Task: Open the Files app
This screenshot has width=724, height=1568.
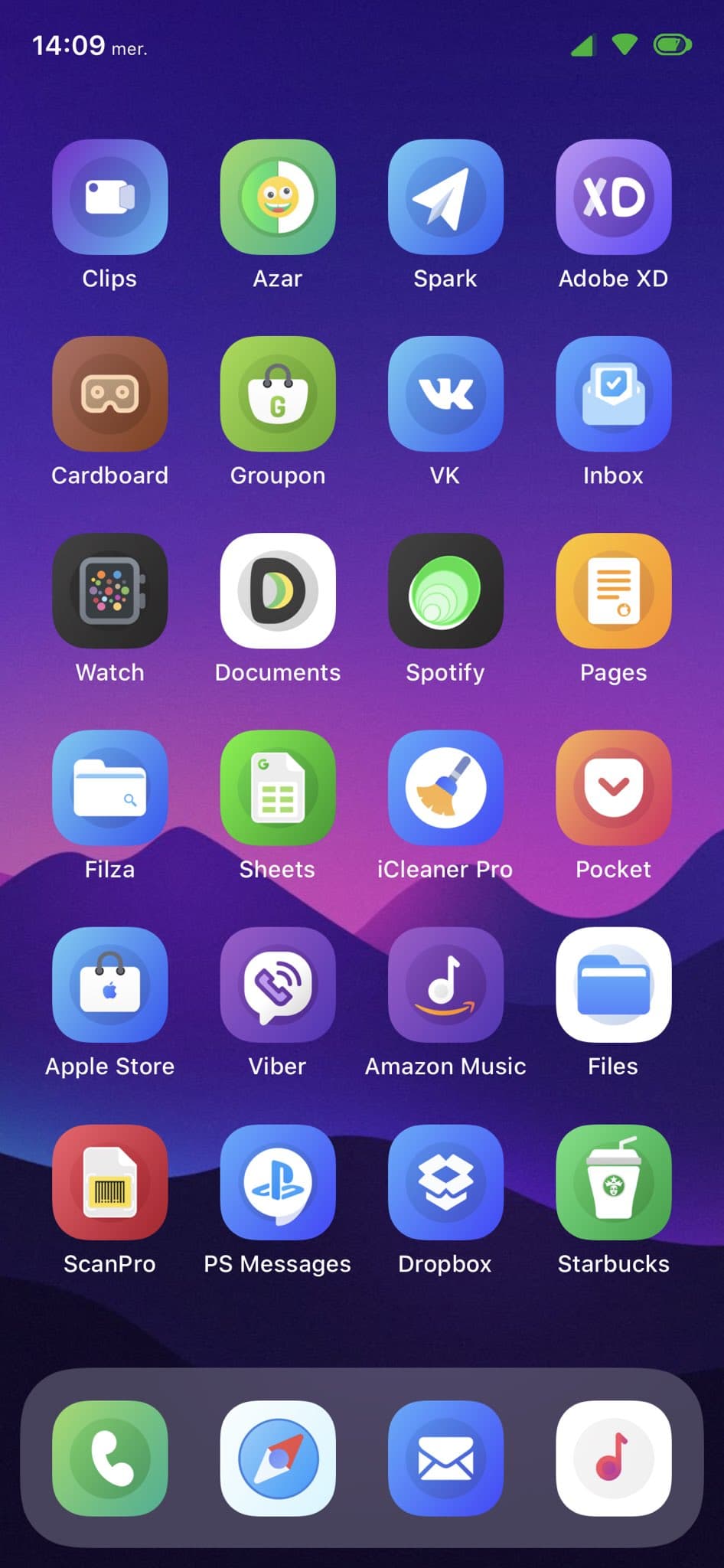Action: point(613,985)
